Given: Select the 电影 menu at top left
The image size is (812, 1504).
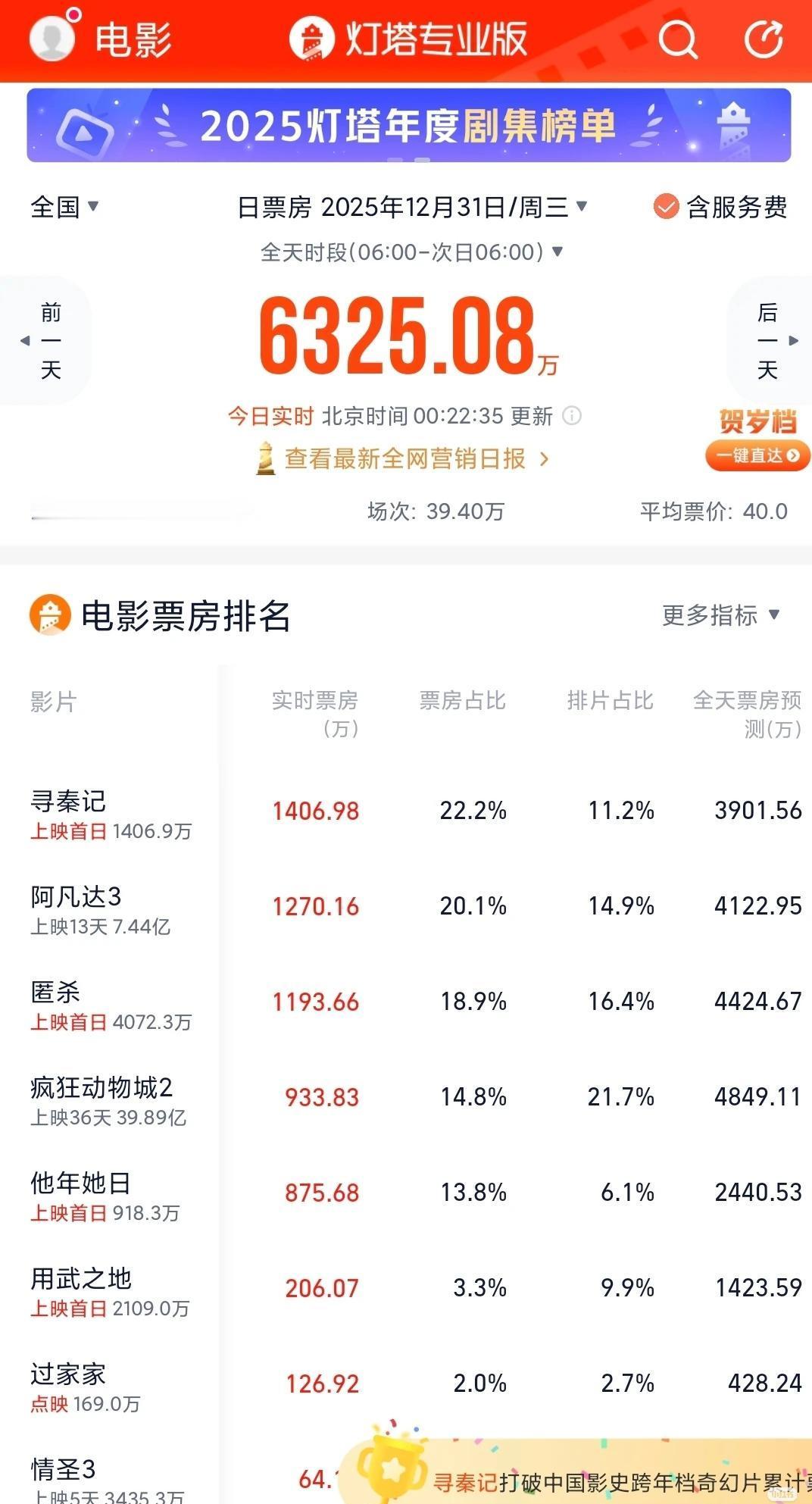Looking at the screenshot, I should 133,39.
